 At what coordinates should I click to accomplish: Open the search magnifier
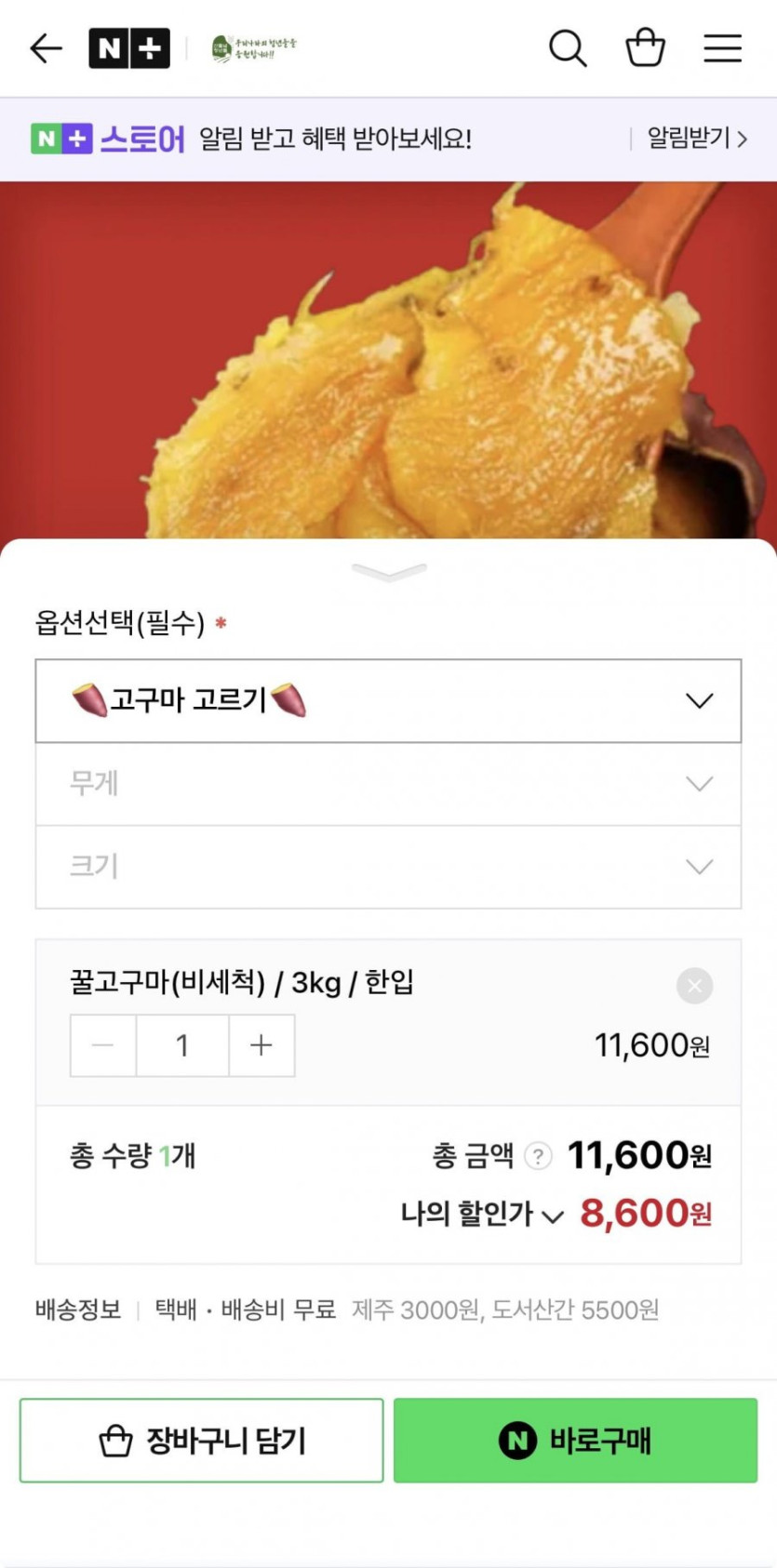(x=567, y=48)
